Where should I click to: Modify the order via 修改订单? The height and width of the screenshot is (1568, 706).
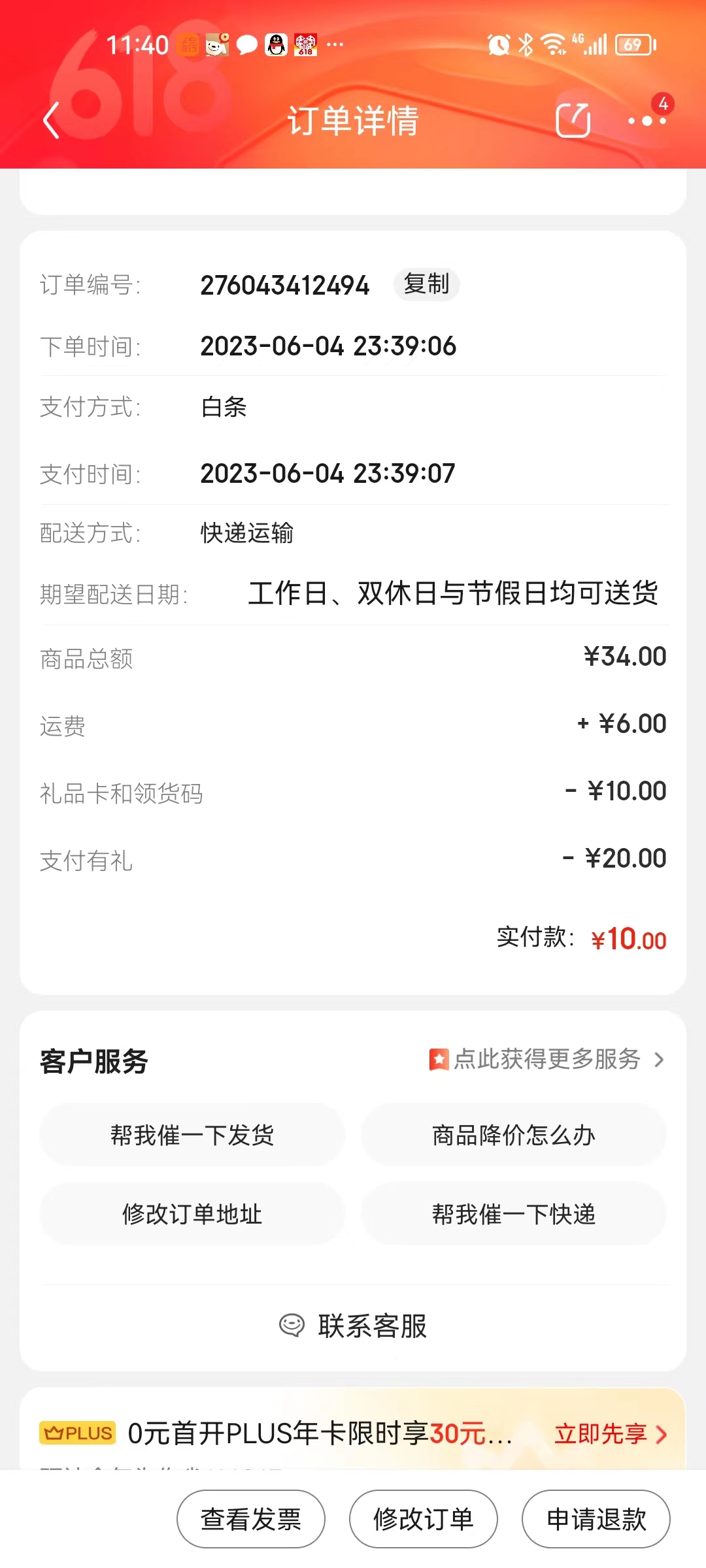pos(423,1519)
